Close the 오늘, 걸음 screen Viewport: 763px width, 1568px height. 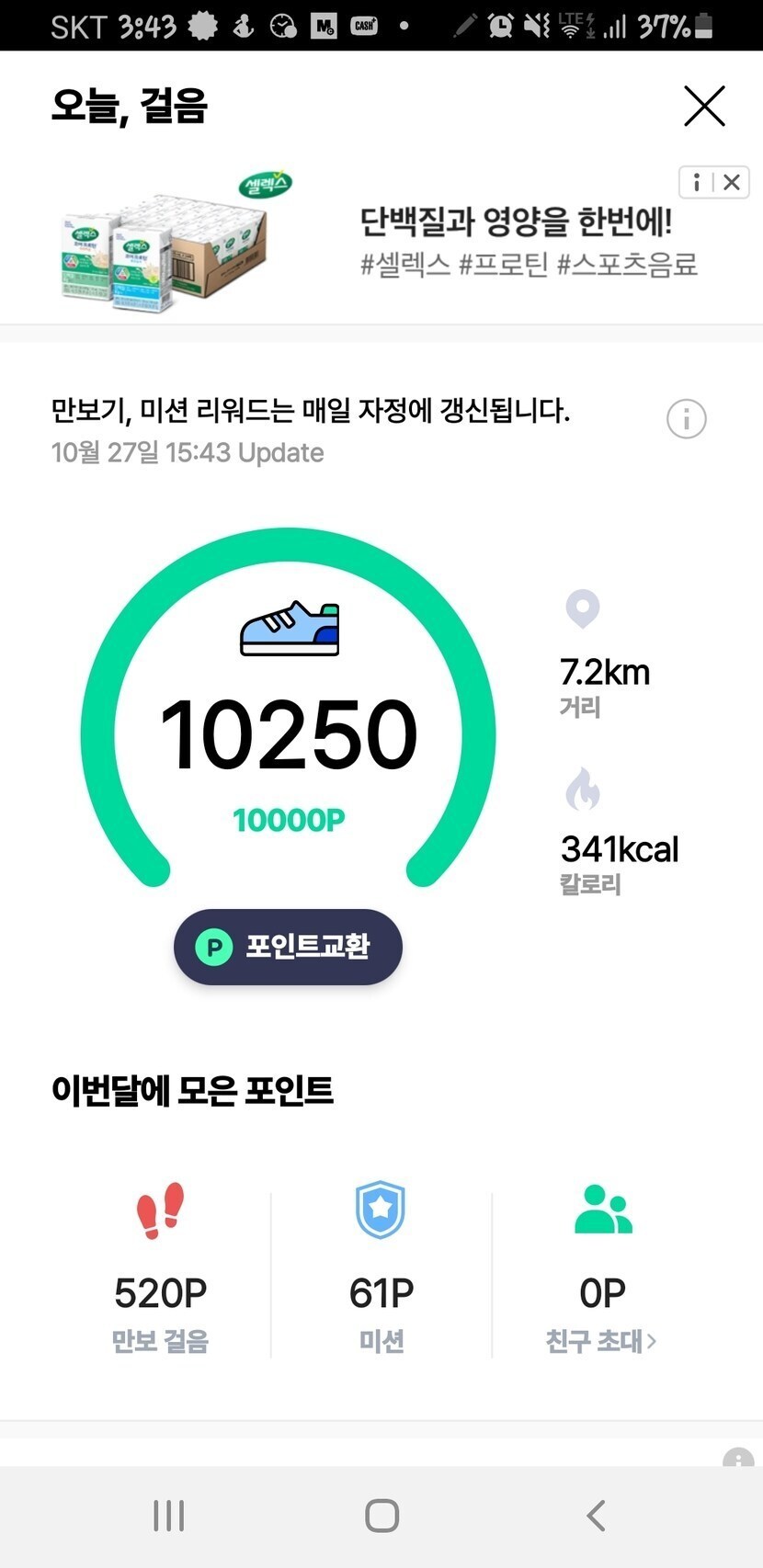pos(704,106)
